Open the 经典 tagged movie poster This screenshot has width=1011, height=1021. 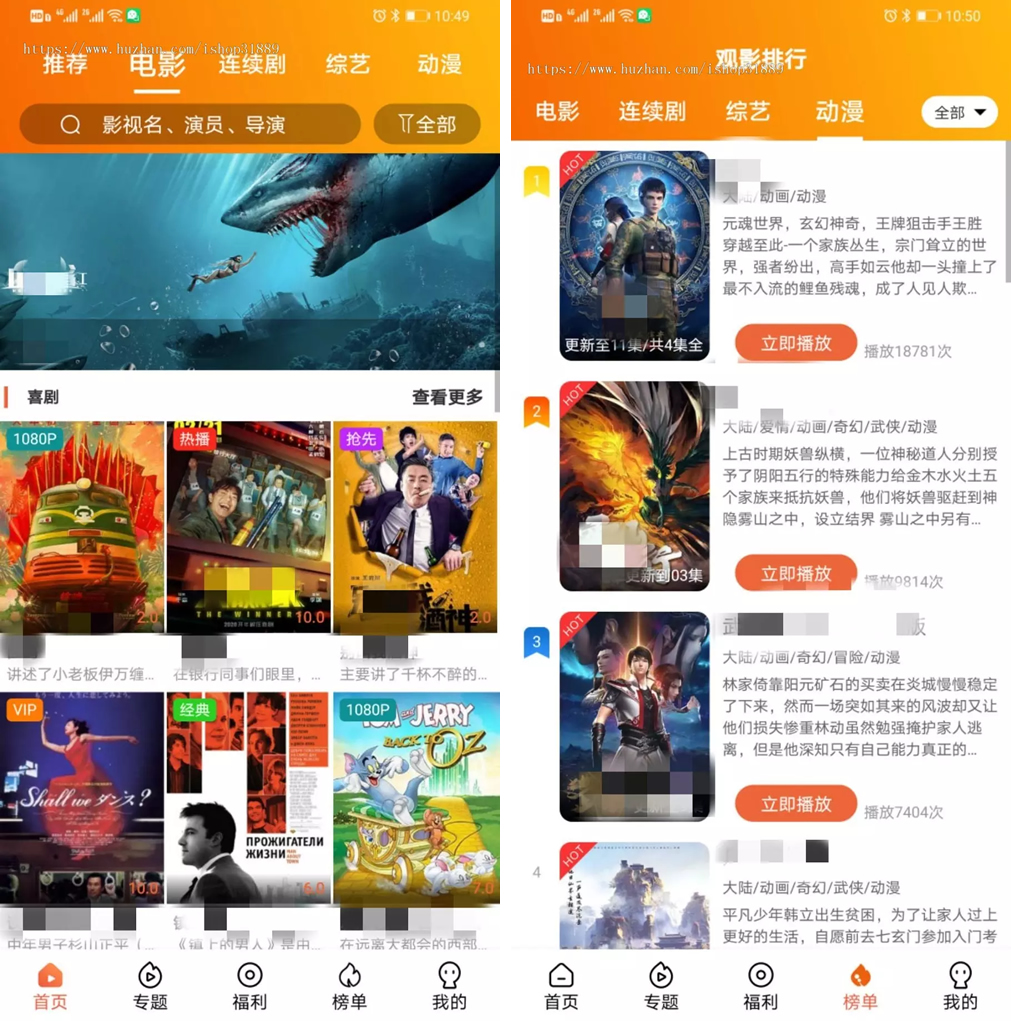248,798
